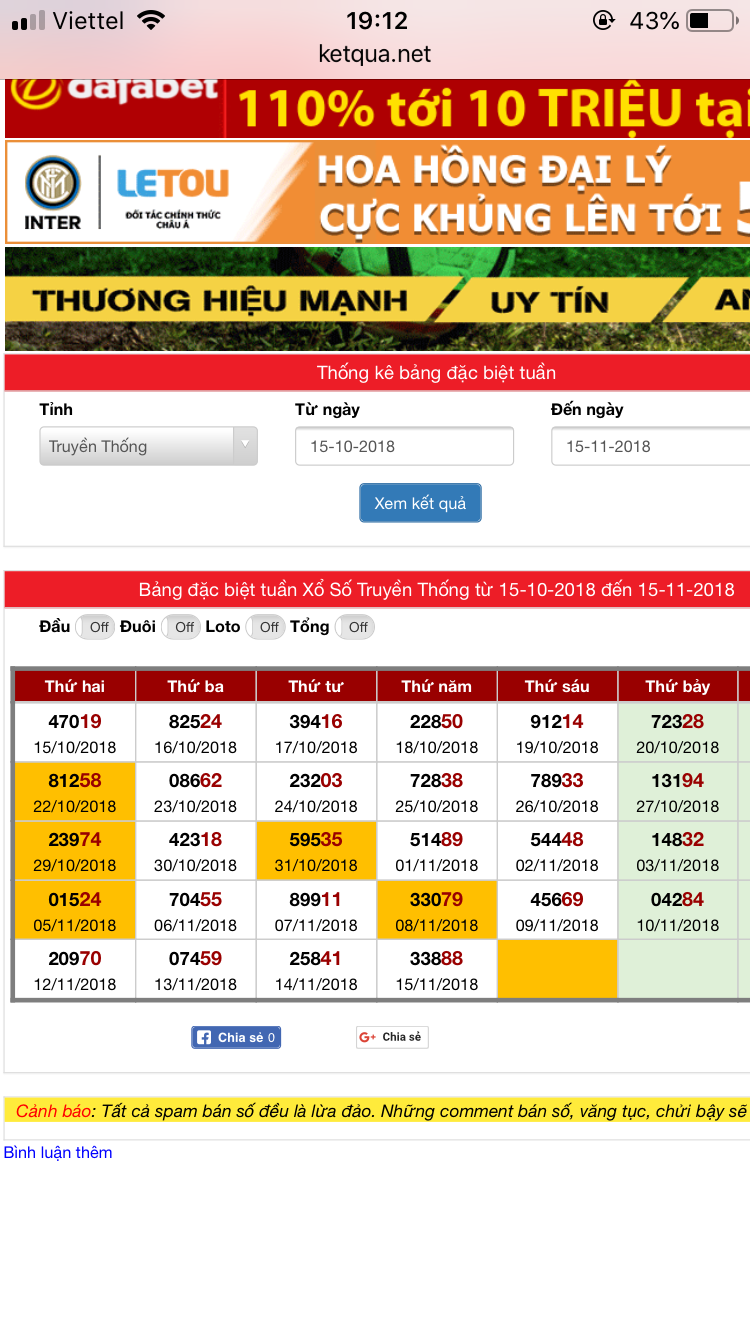Open the dafabet advertisement banner

click(377, 108)
